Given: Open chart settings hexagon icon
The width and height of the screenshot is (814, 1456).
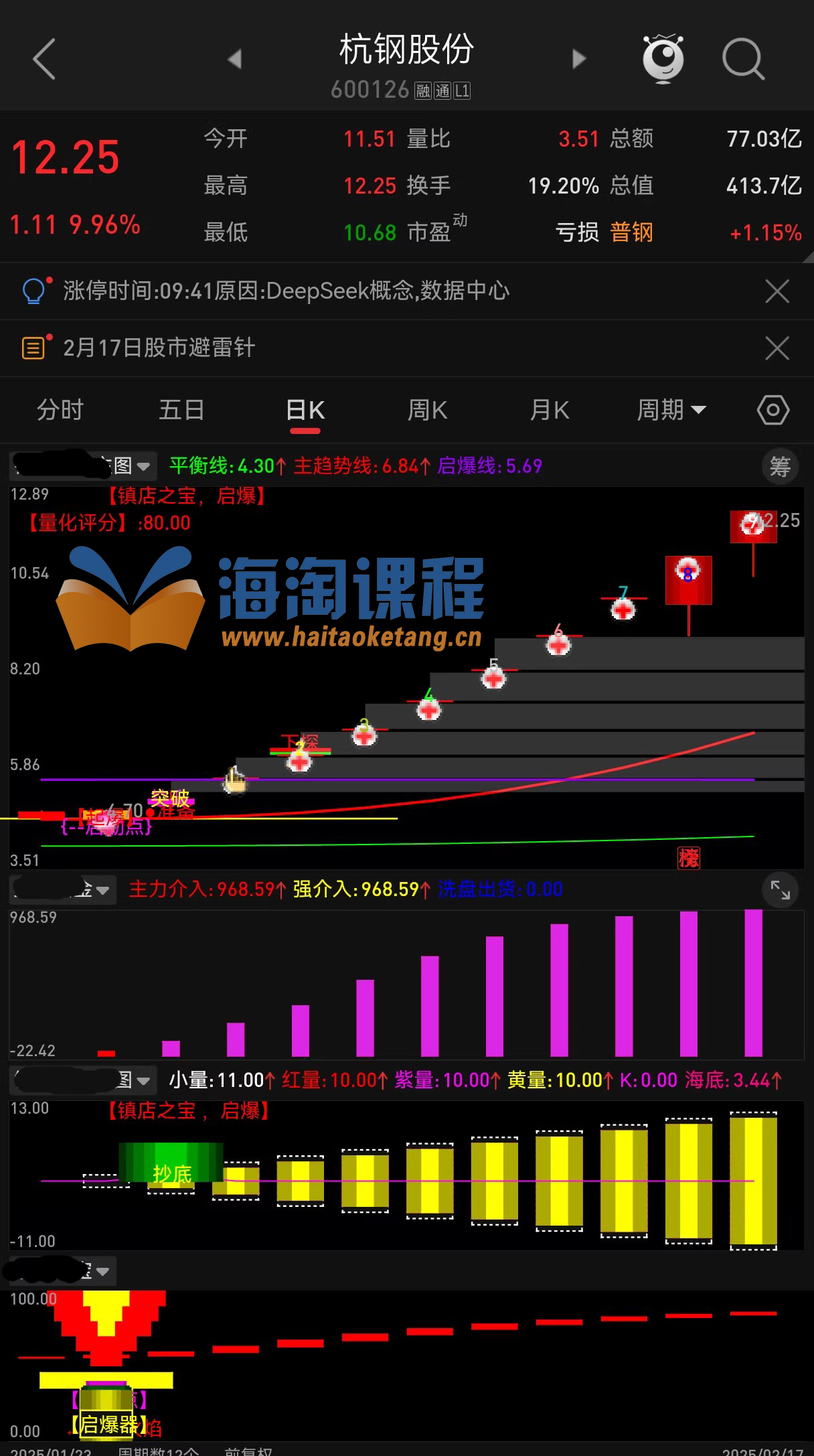Looking at the screenshot, I should click(772, 410).
